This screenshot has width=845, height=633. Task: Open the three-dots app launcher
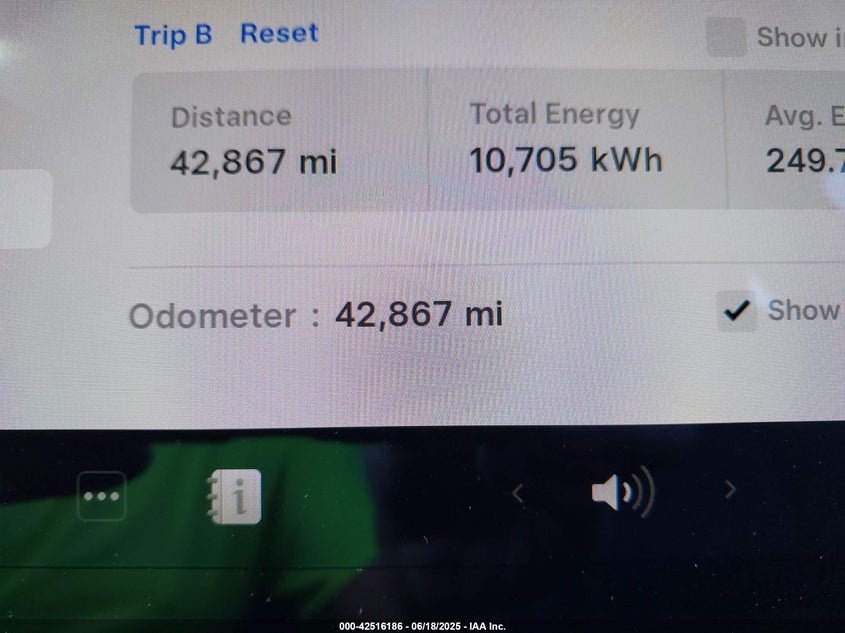(102, 496)
